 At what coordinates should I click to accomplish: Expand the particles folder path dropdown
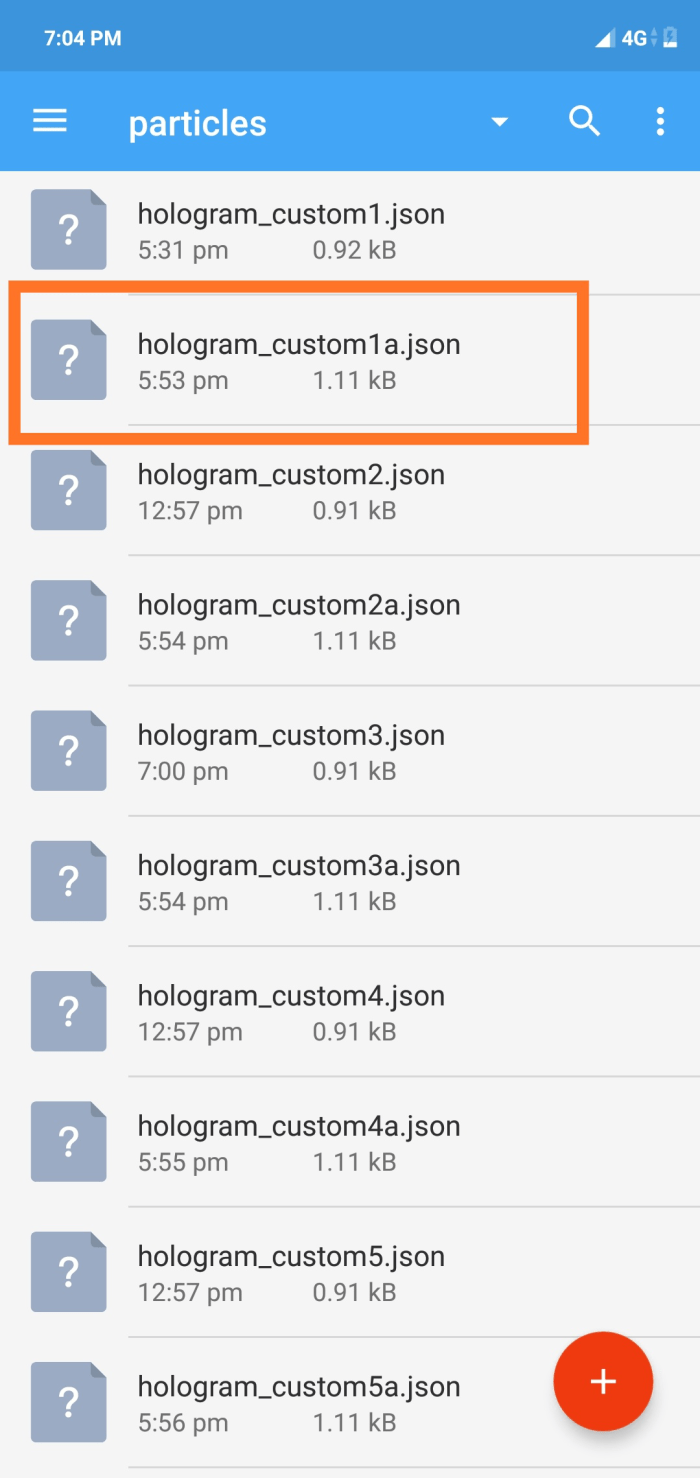[x=499, y=123]
